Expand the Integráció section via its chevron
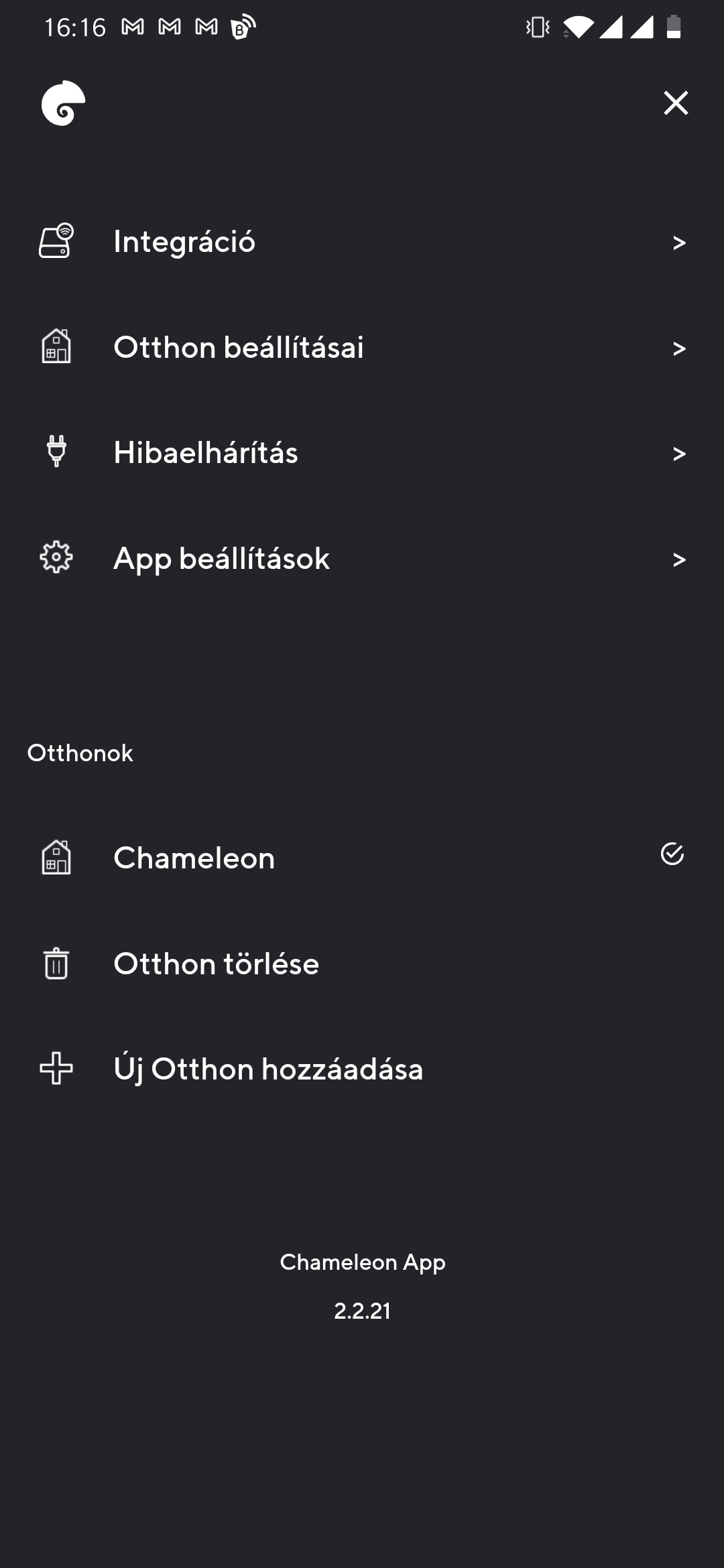Image resolution: width=724 pixels, height=1568 pixels. click(x=680, y=241)
